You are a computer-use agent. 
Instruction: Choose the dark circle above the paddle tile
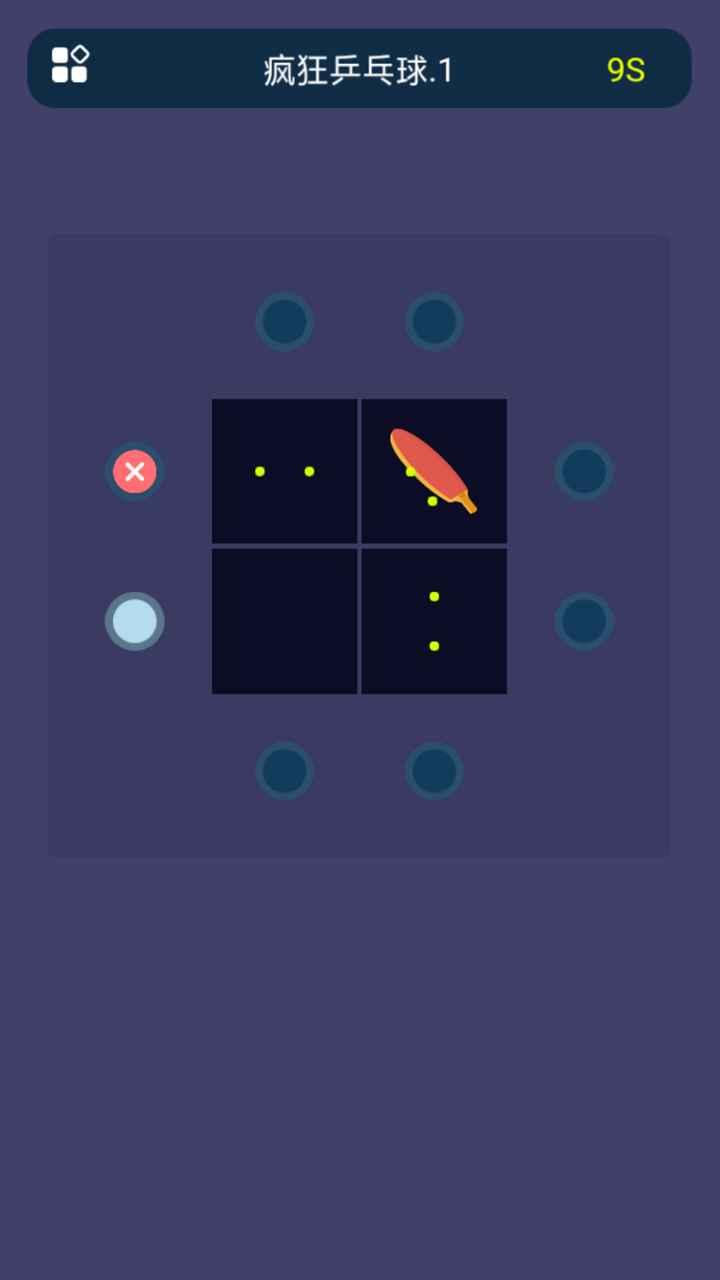[x=434, y=321]
